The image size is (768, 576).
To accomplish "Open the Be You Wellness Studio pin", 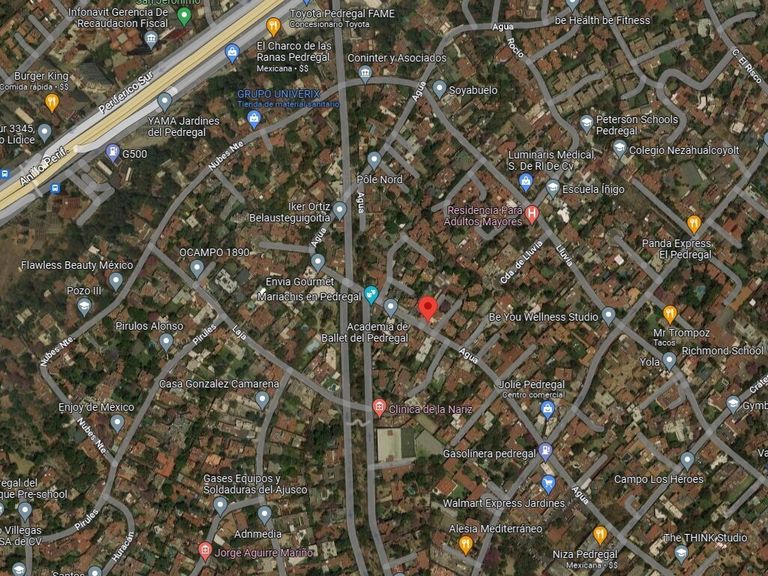I will coord(608,315).
